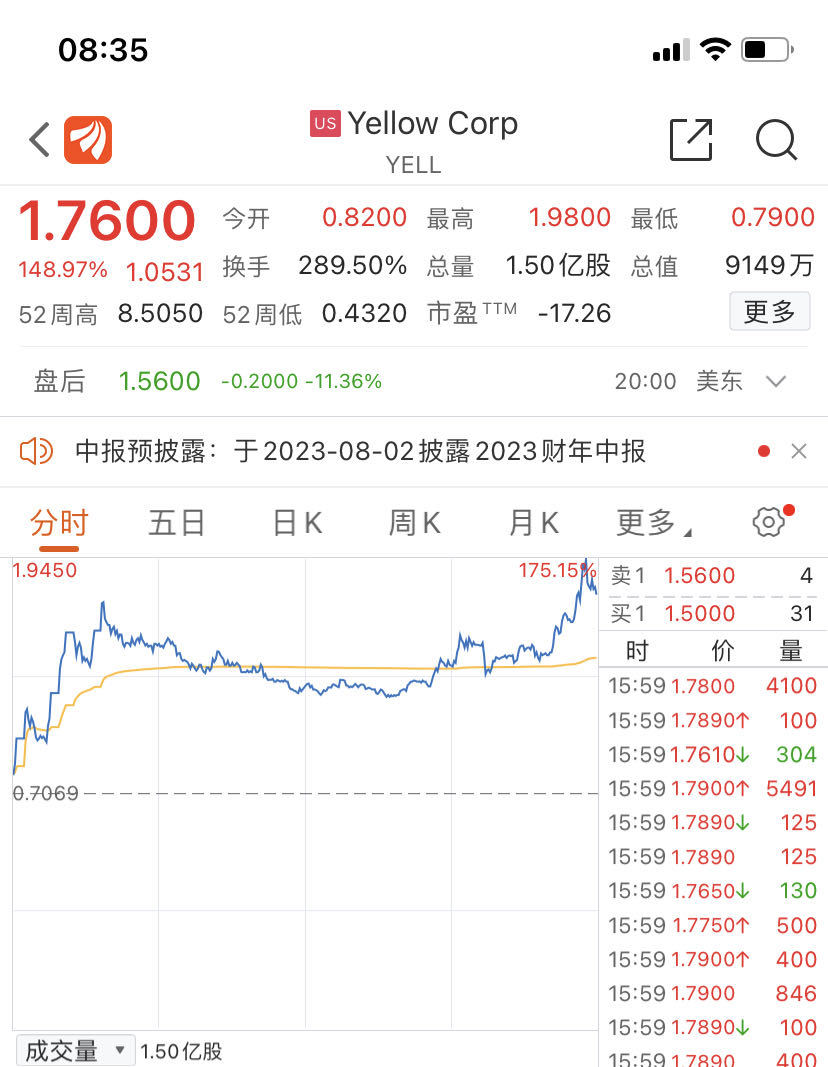Open the stock search magnifier
Viewport: 828px width, 1067px height.
point(776,140)
